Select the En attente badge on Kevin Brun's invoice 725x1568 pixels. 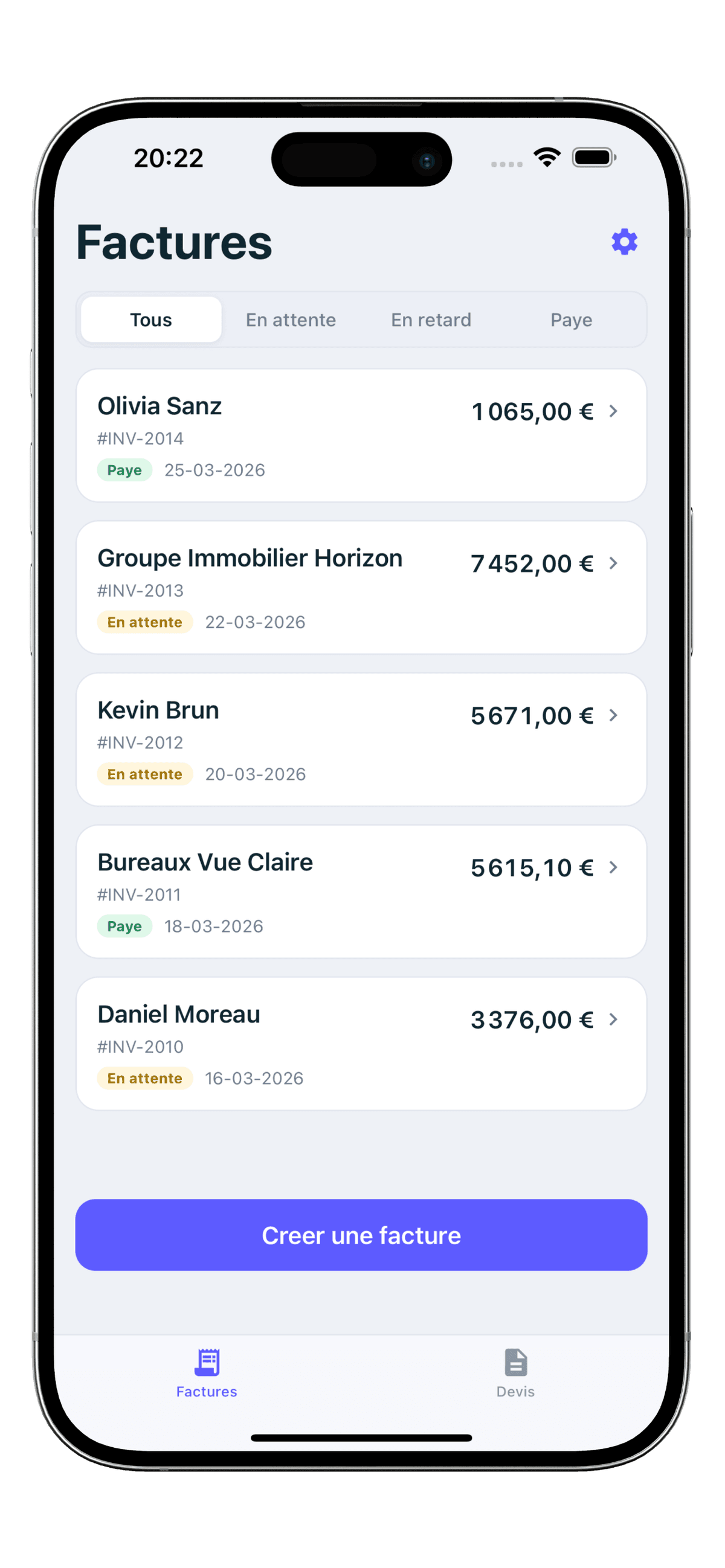tap(144, 774)
